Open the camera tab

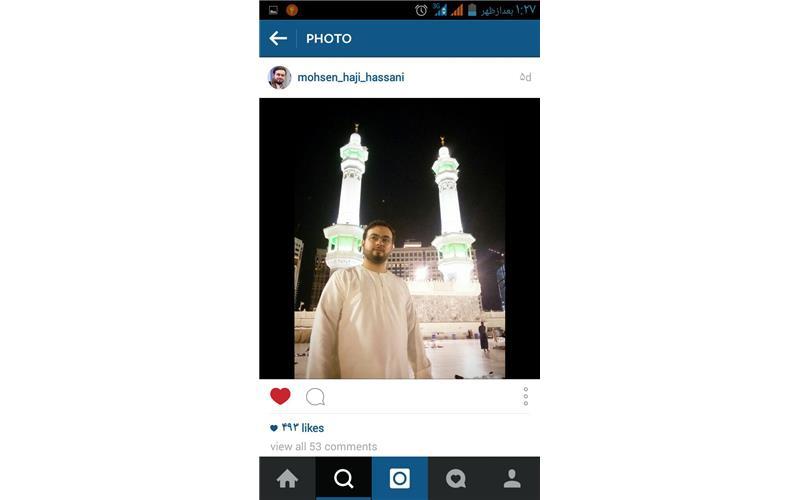[400, 479]
